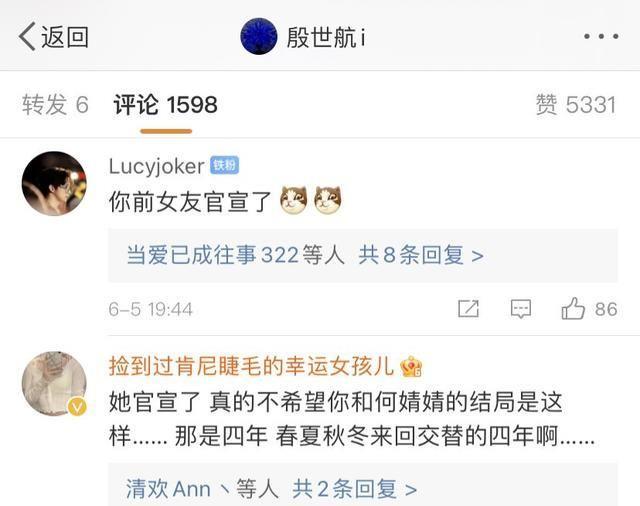Viewport: 640px width, 506px height.
Task: Switch to the 转发 tab
Action: (55, 104)
